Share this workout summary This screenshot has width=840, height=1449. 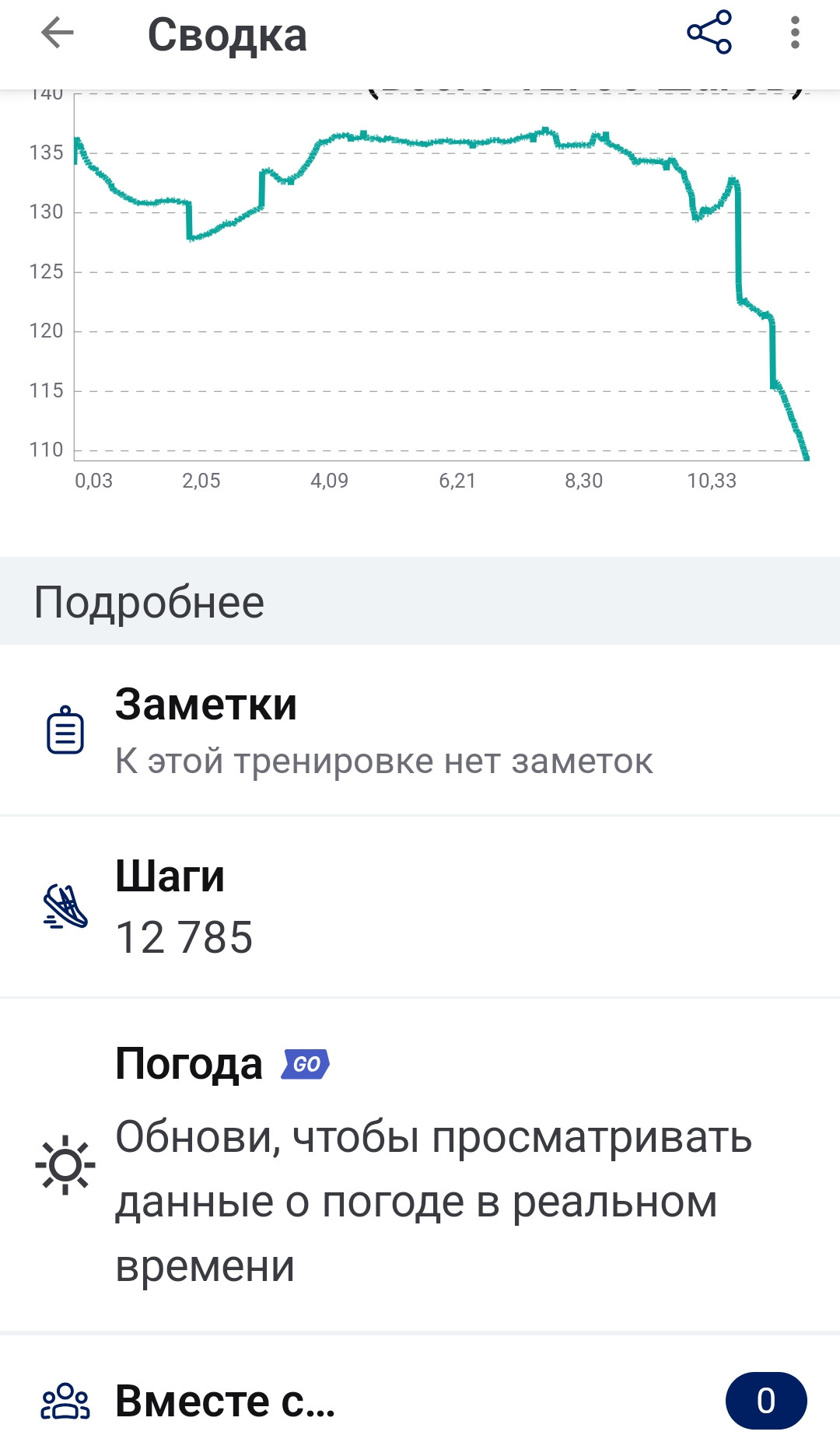[x=709, y=33]
